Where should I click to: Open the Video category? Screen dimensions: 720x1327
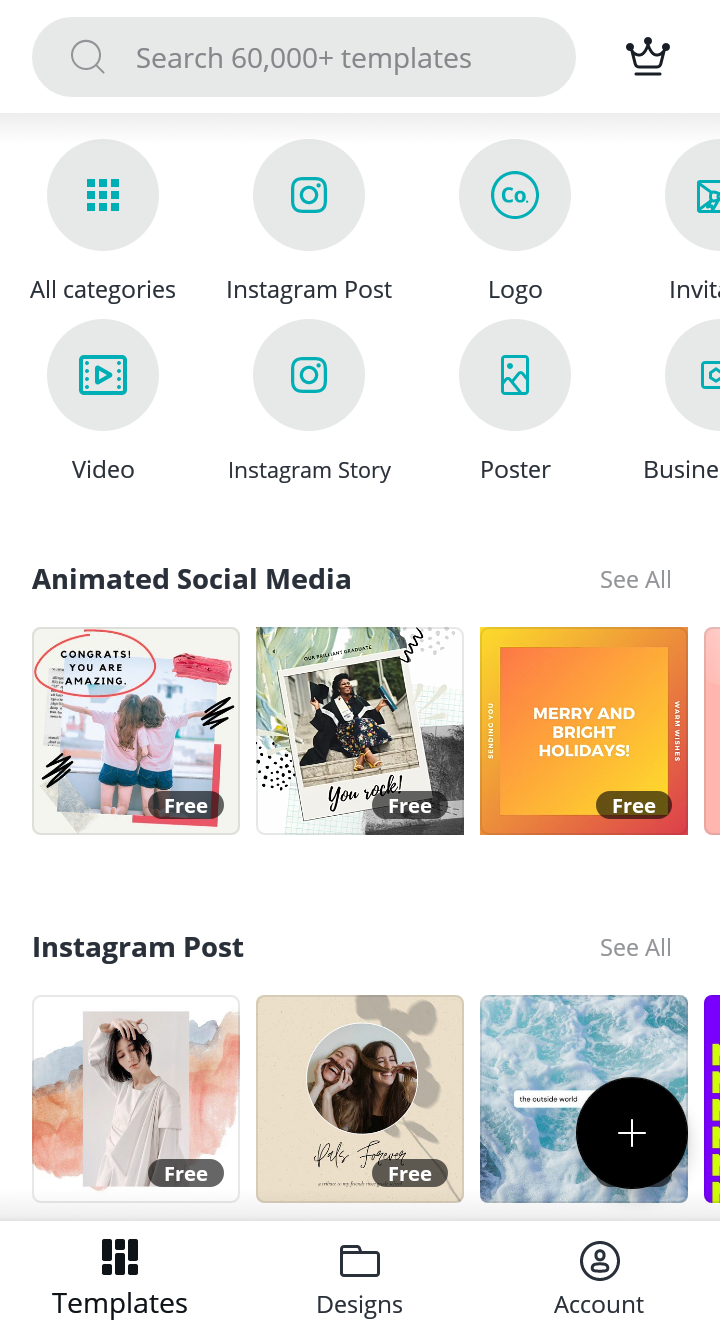pyautogui.click(x=103, y=375)
